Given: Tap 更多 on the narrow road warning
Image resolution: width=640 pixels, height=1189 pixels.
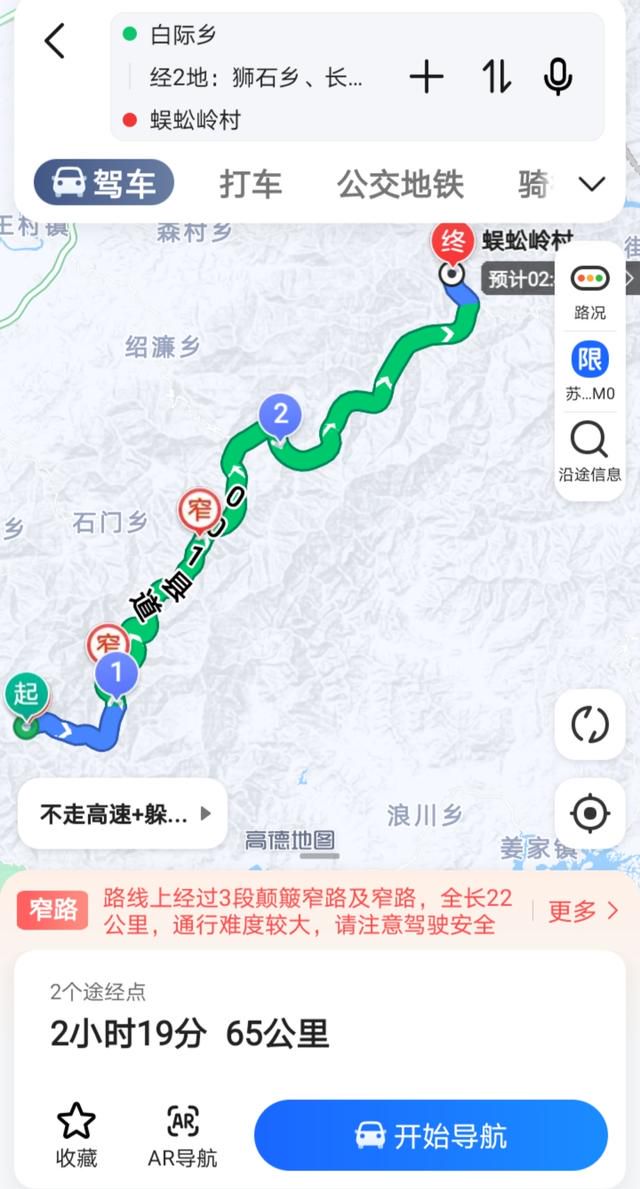Looking at the screenshot, I should tap(584, 911).
